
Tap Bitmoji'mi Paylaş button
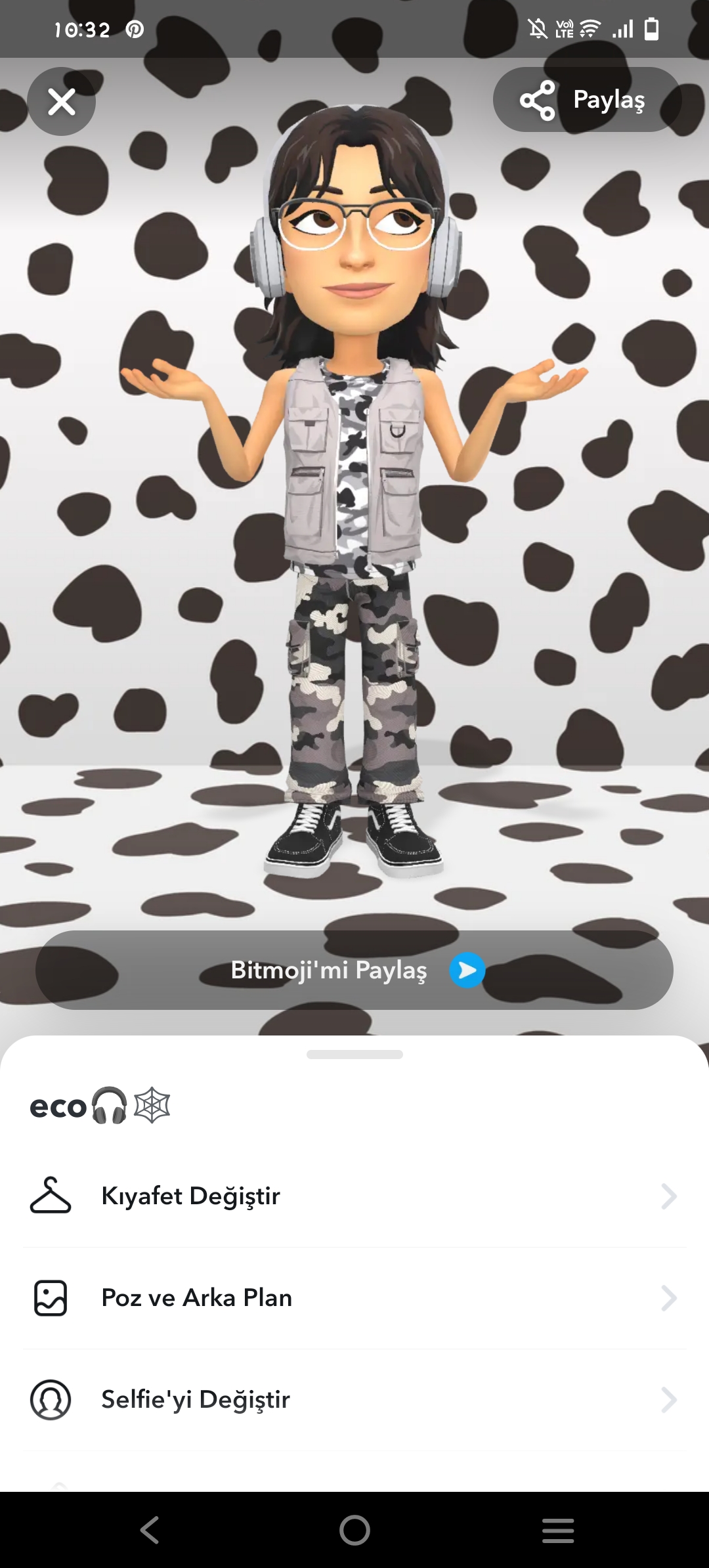click(354, 970)
